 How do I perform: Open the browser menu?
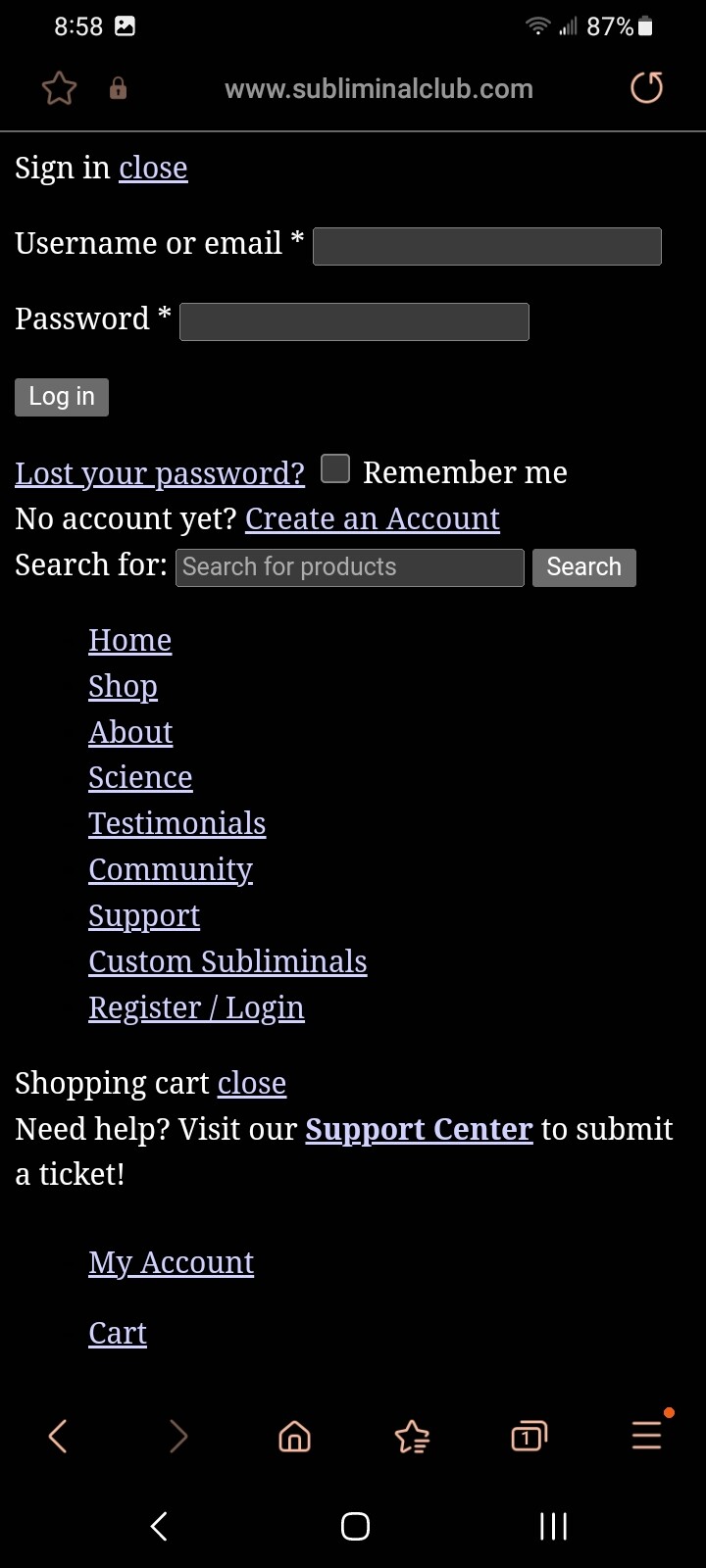647,1435
